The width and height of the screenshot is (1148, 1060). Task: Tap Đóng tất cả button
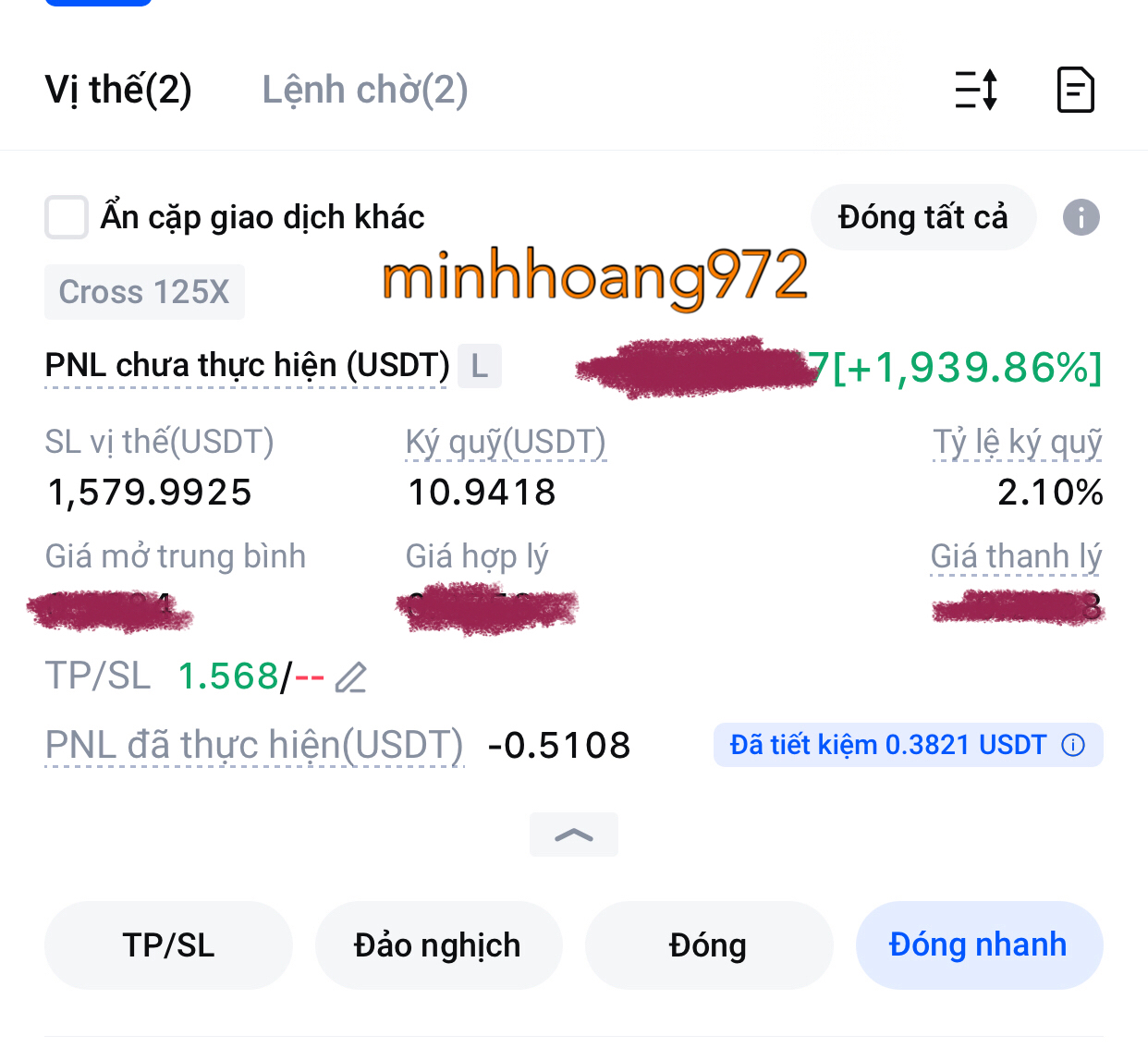point(922,217)
